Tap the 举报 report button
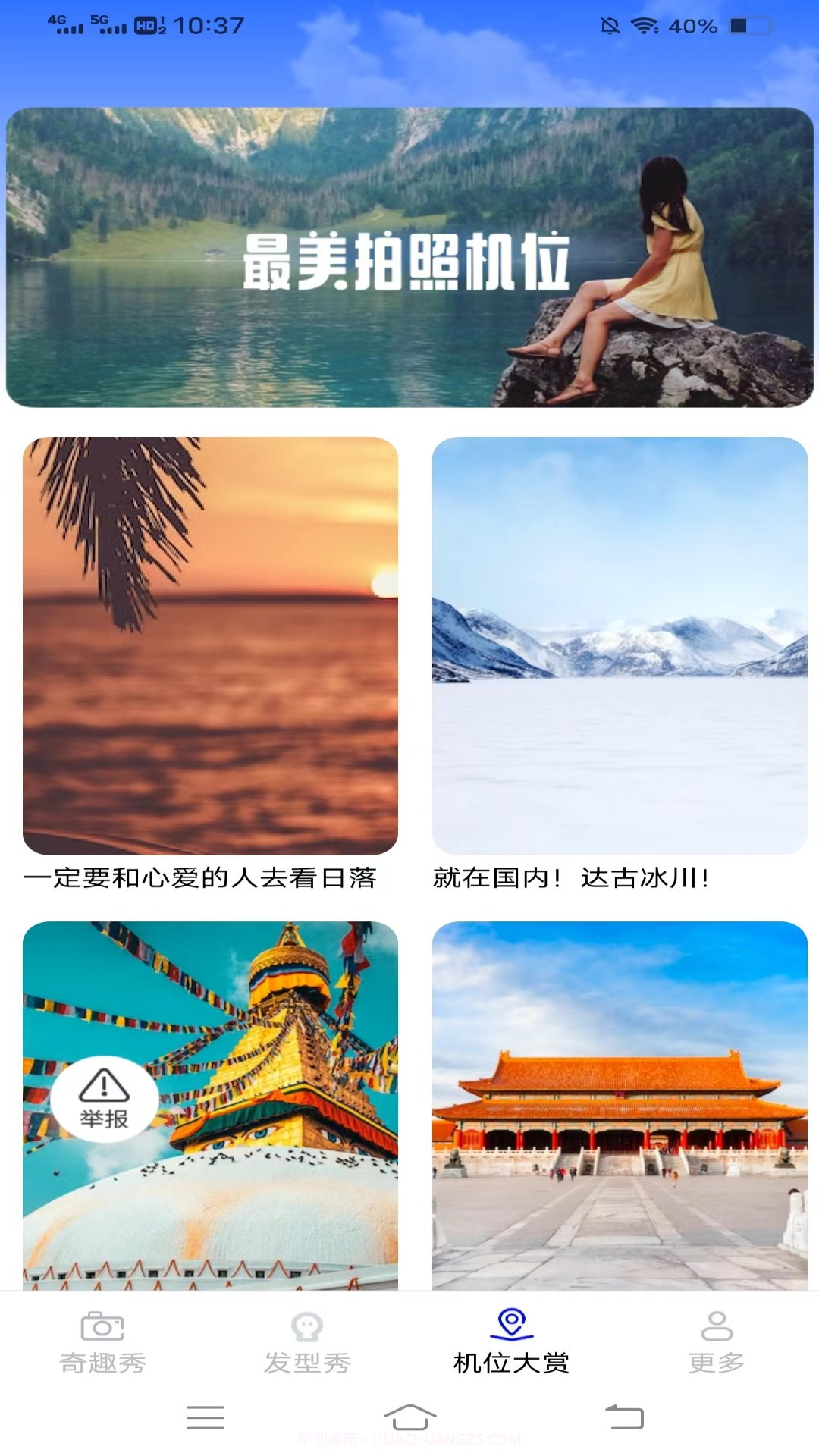 (x=105, y=1100)
